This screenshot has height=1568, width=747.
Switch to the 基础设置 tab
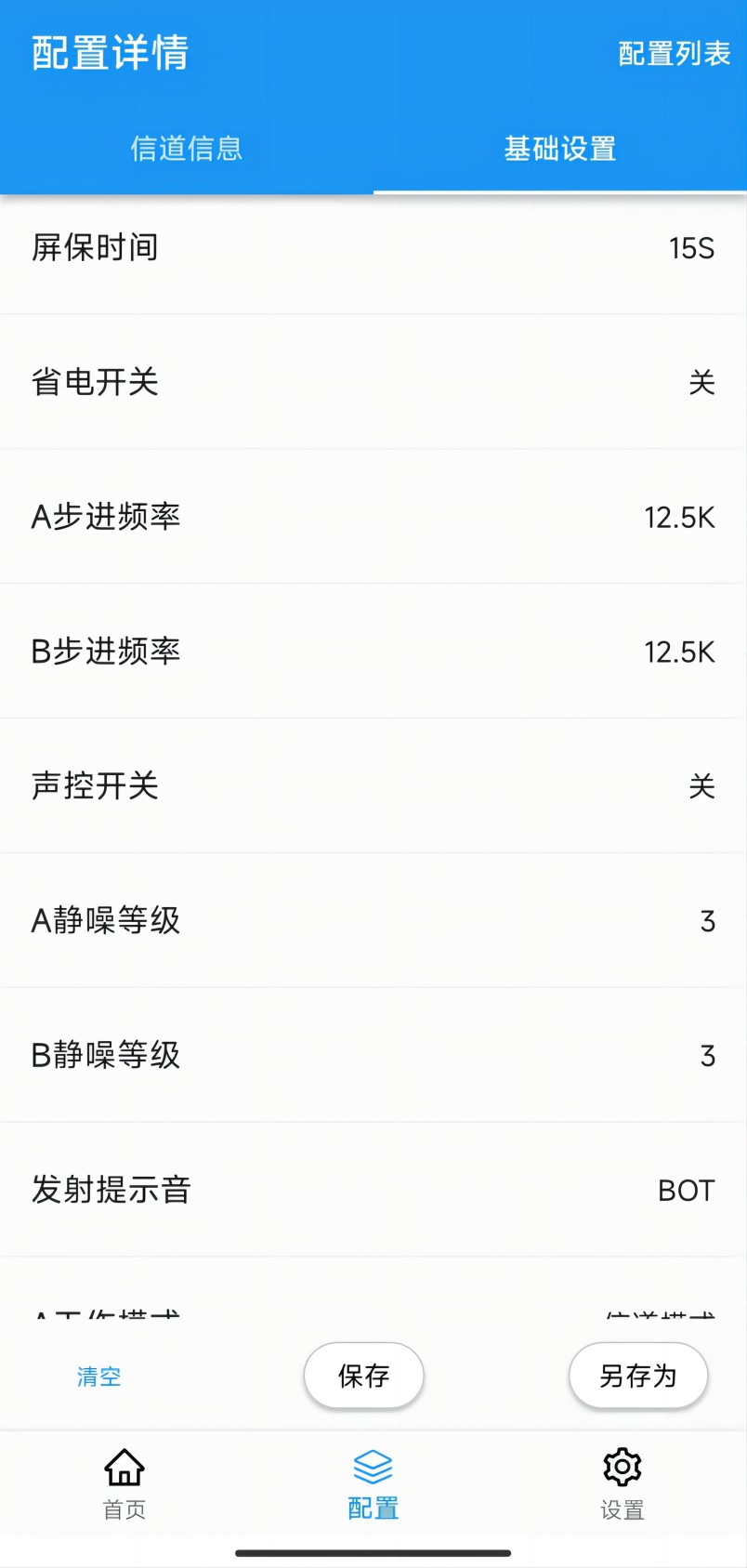558,149
